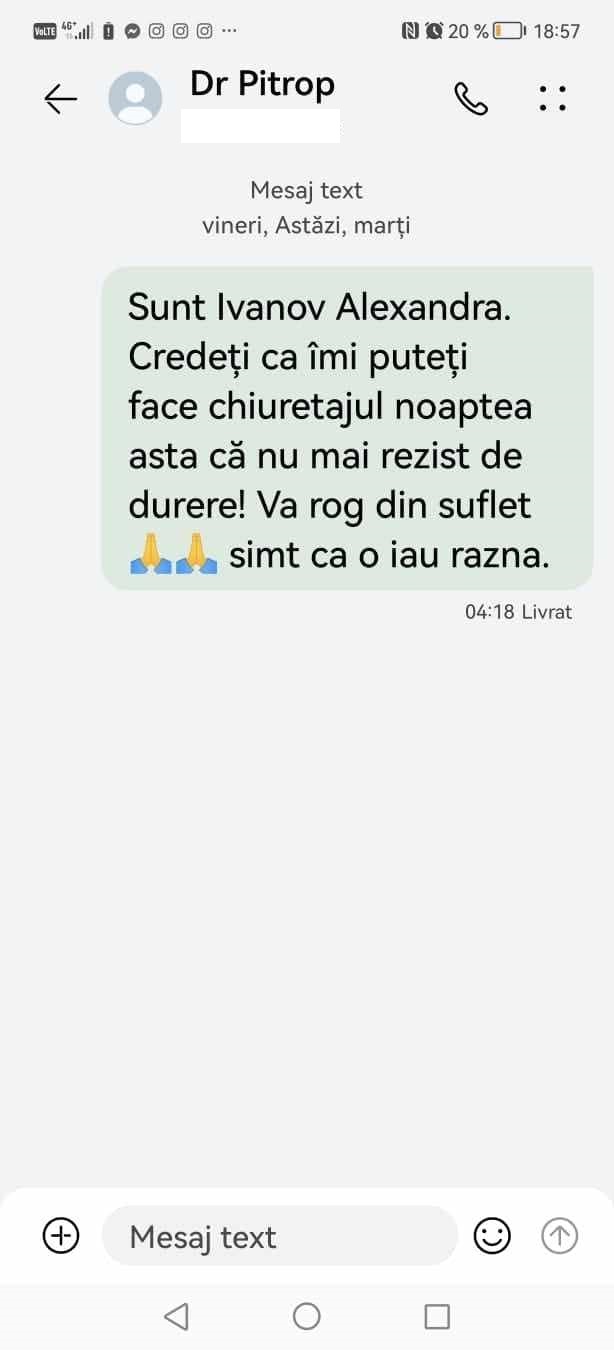Tap the system home button
The image size is (614, 1350).
pyautogui.click(x=307, y=1316)
